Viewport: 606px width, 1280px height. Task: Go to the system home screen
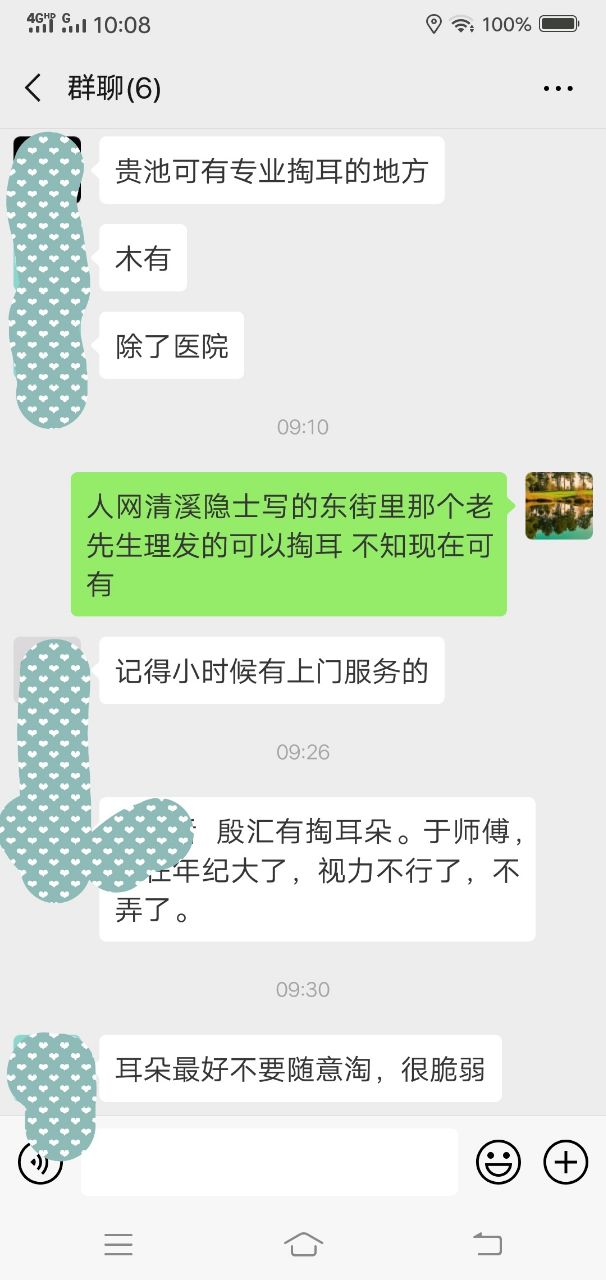tap(303, 1244)
